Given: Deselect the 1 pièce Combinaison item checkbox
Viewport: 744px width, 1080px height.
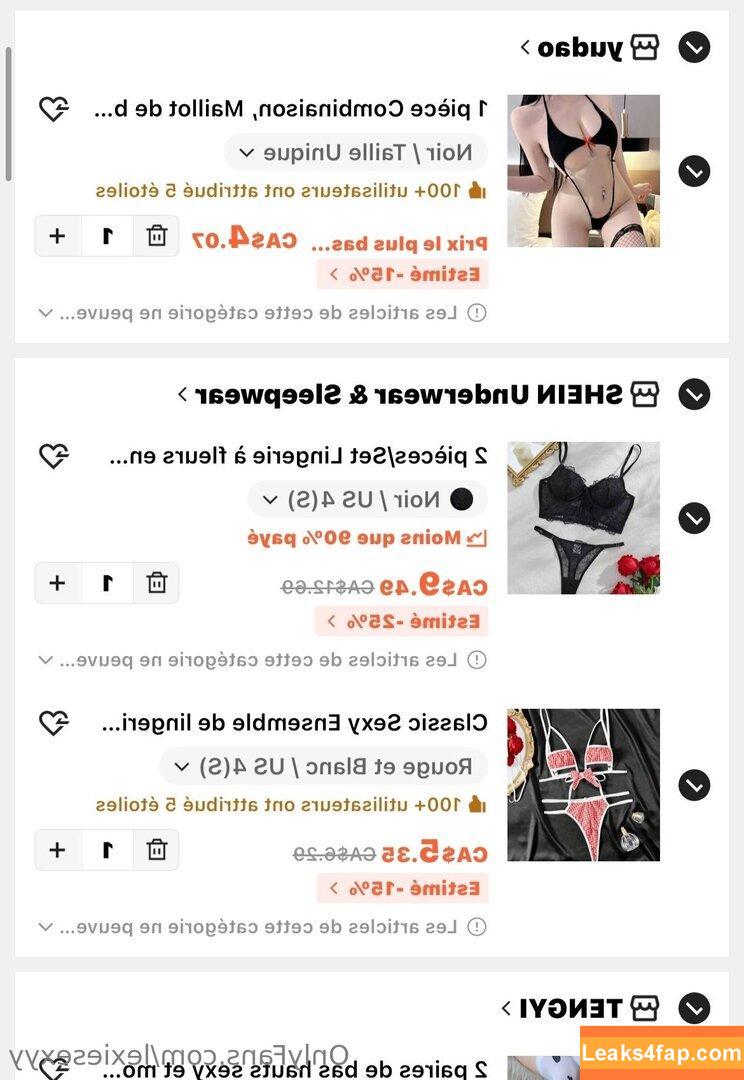Looking at the screenshot, I should click(x=694, y=171).
